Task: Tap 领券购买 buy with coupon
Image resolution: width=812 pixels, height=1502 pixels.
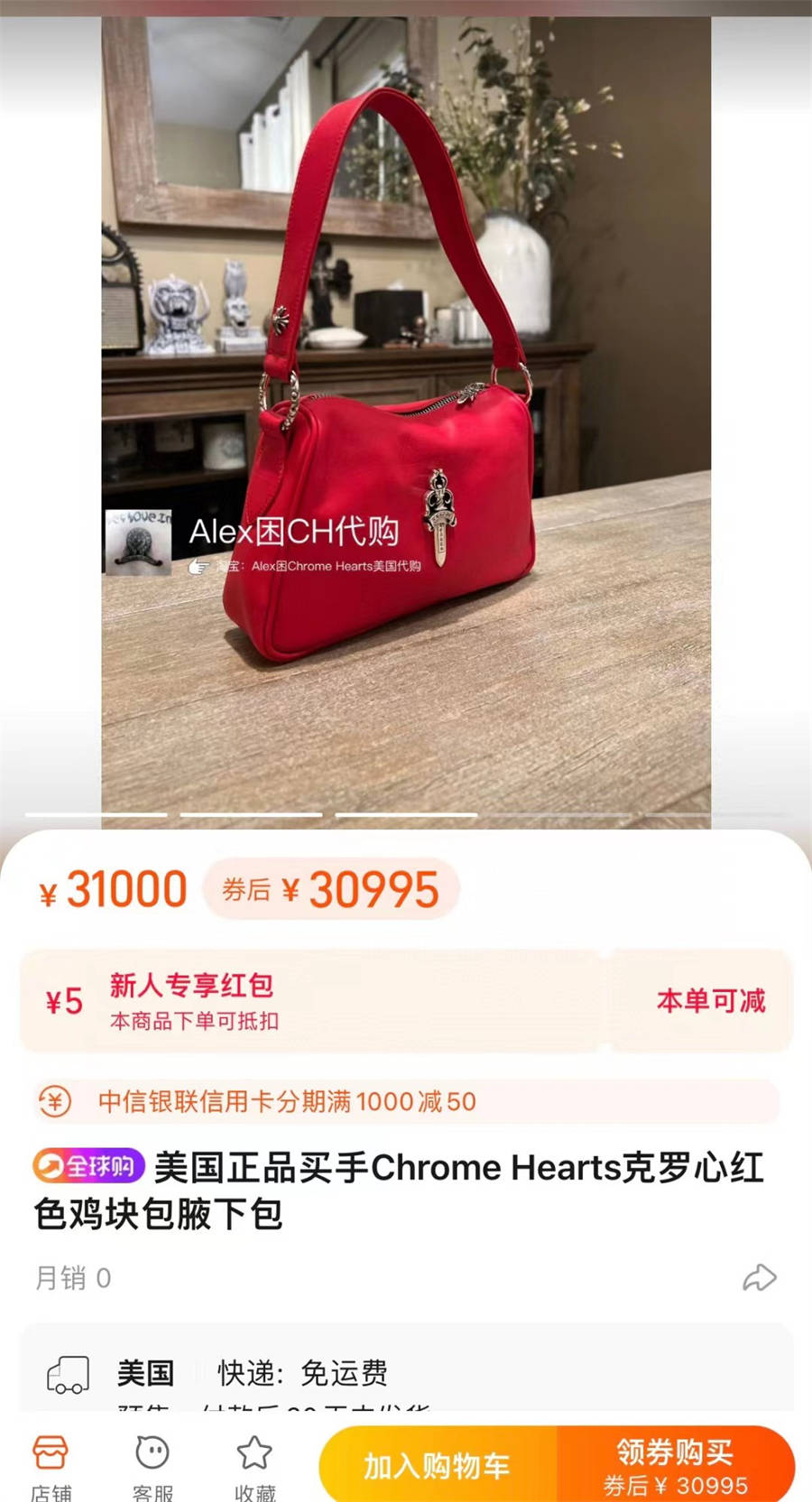Action: coord(675,1466)
